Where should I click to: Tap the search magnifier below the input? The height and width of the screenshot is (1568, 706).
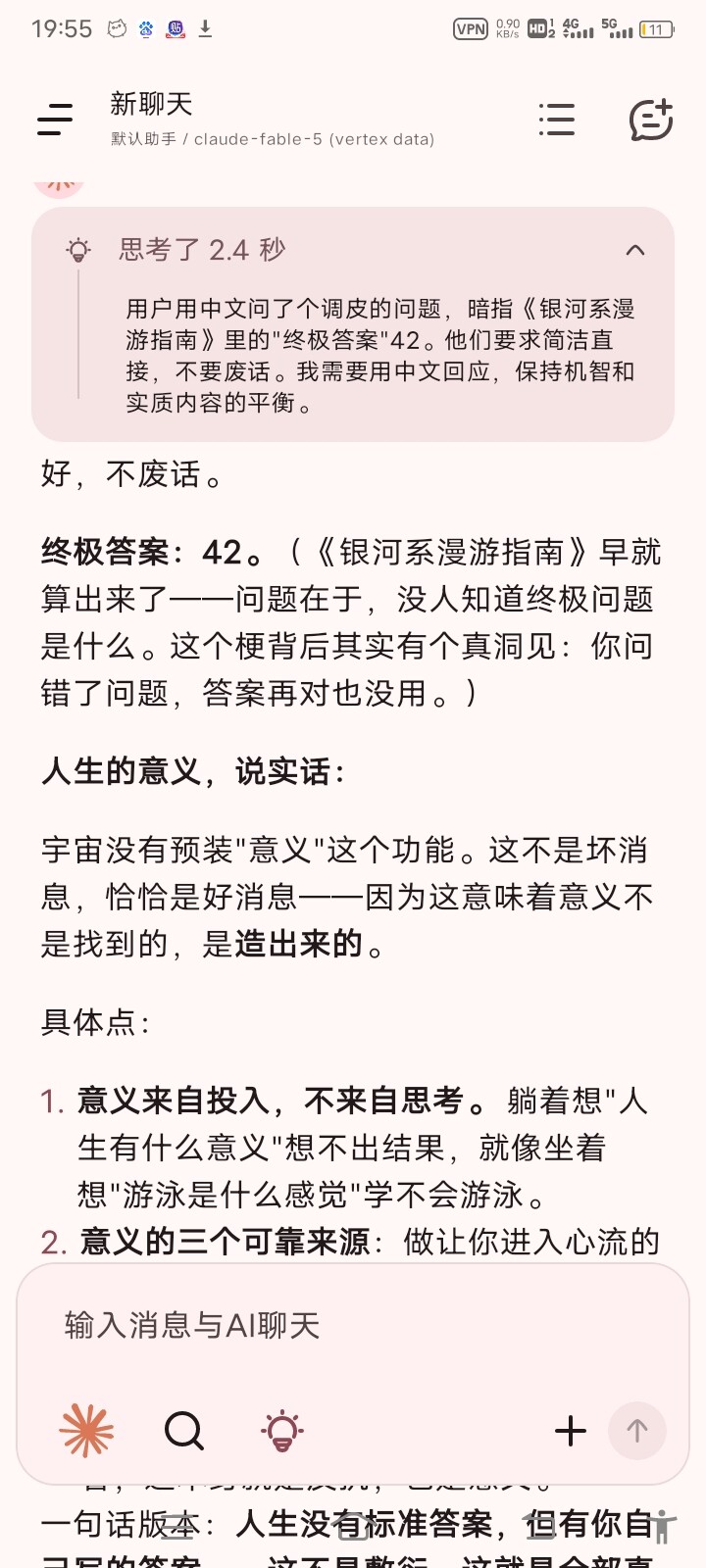(x=183, y=1431)
